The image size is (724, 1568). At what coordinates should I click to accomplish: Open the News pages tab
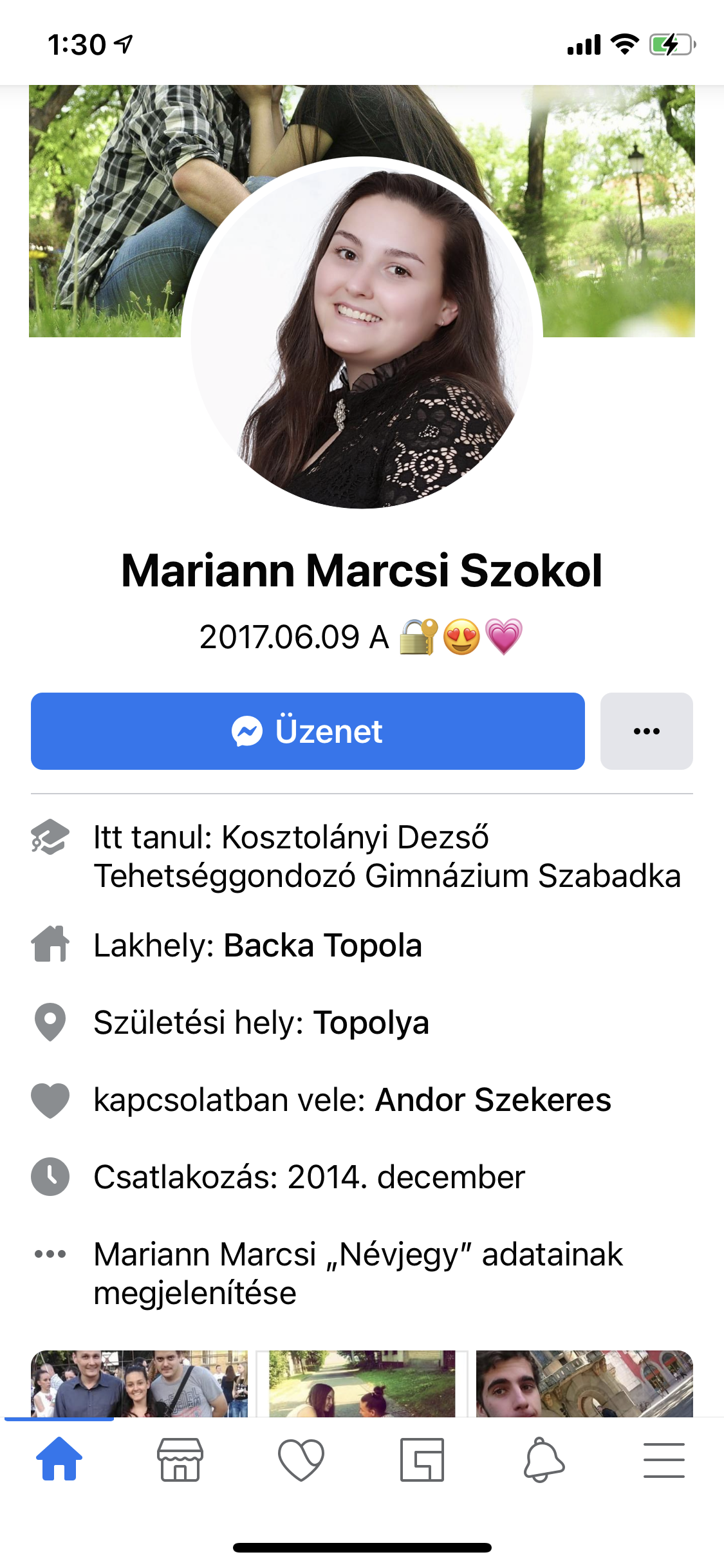pos(422,1460)
